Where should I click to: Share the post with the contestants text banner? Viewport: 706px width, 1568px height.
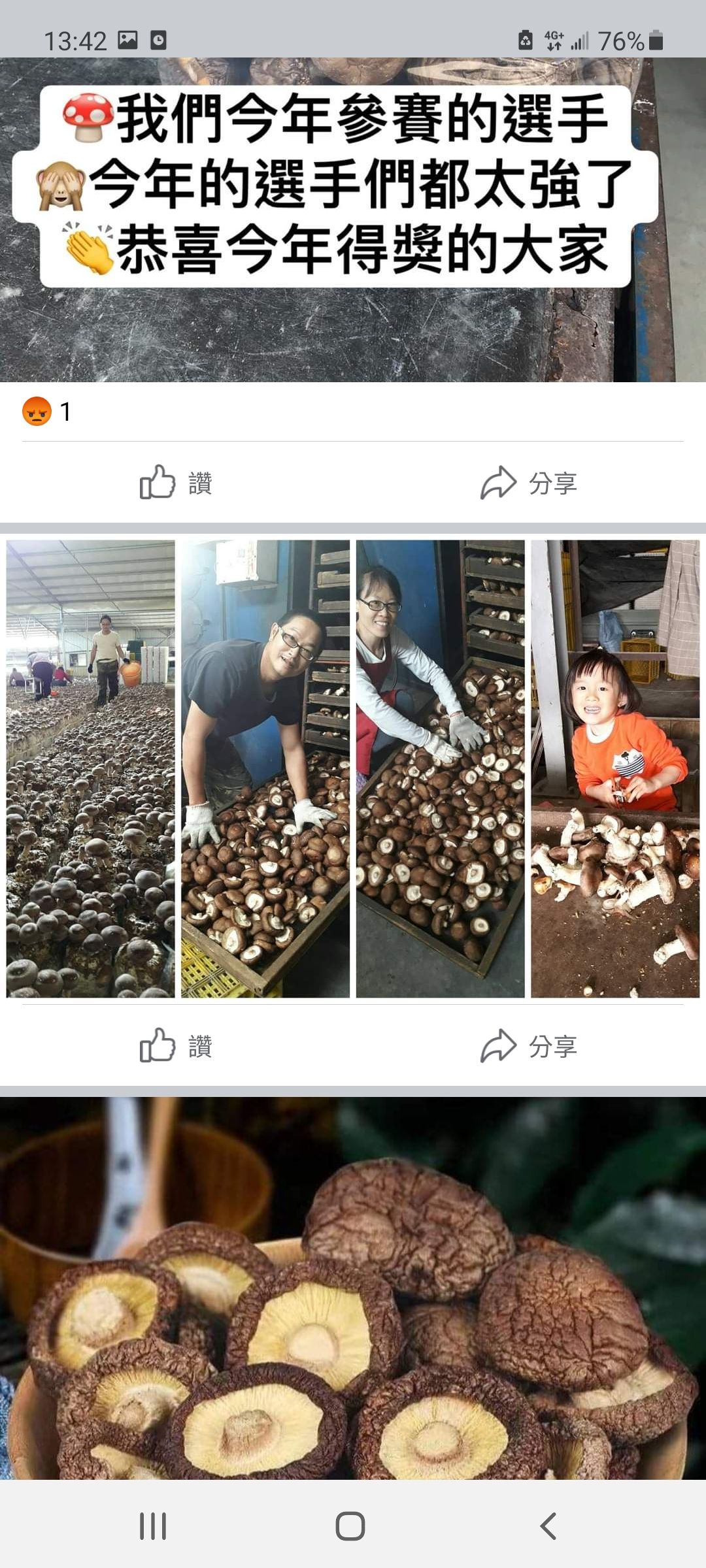(529, 483)
